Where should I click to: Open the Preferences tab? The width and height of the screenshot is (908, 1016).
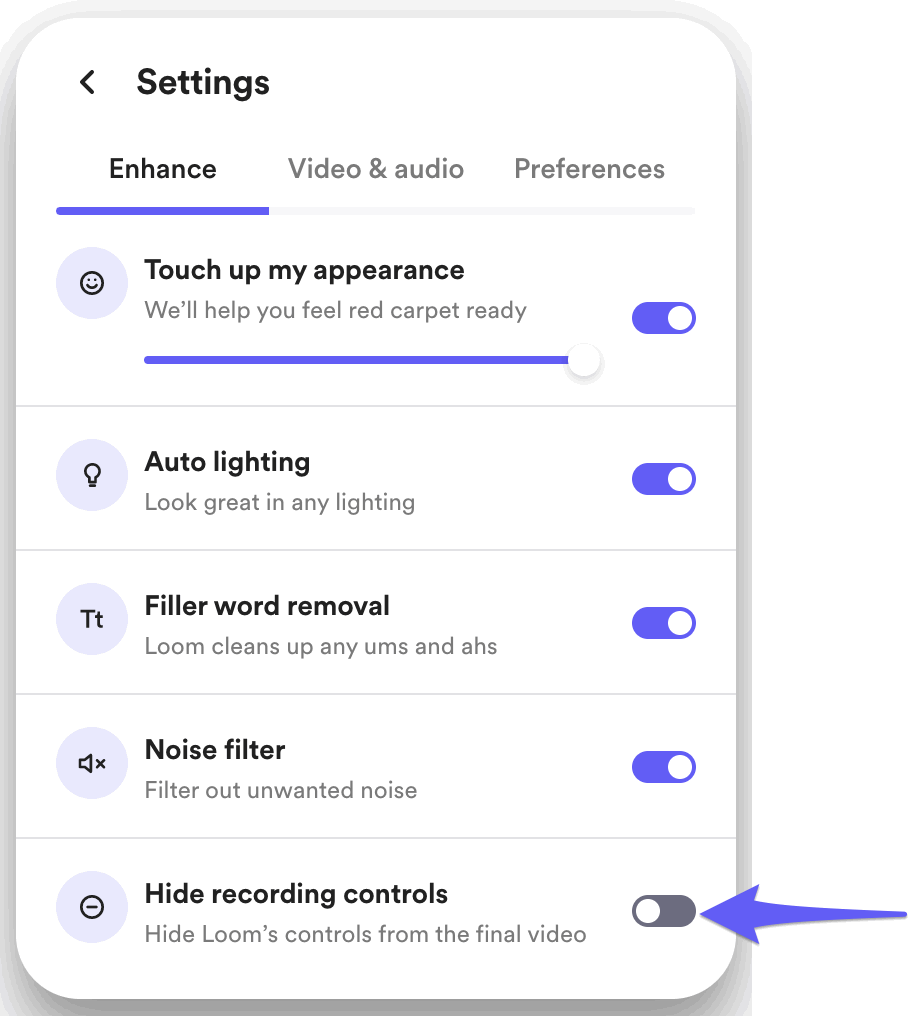[589, 169]
